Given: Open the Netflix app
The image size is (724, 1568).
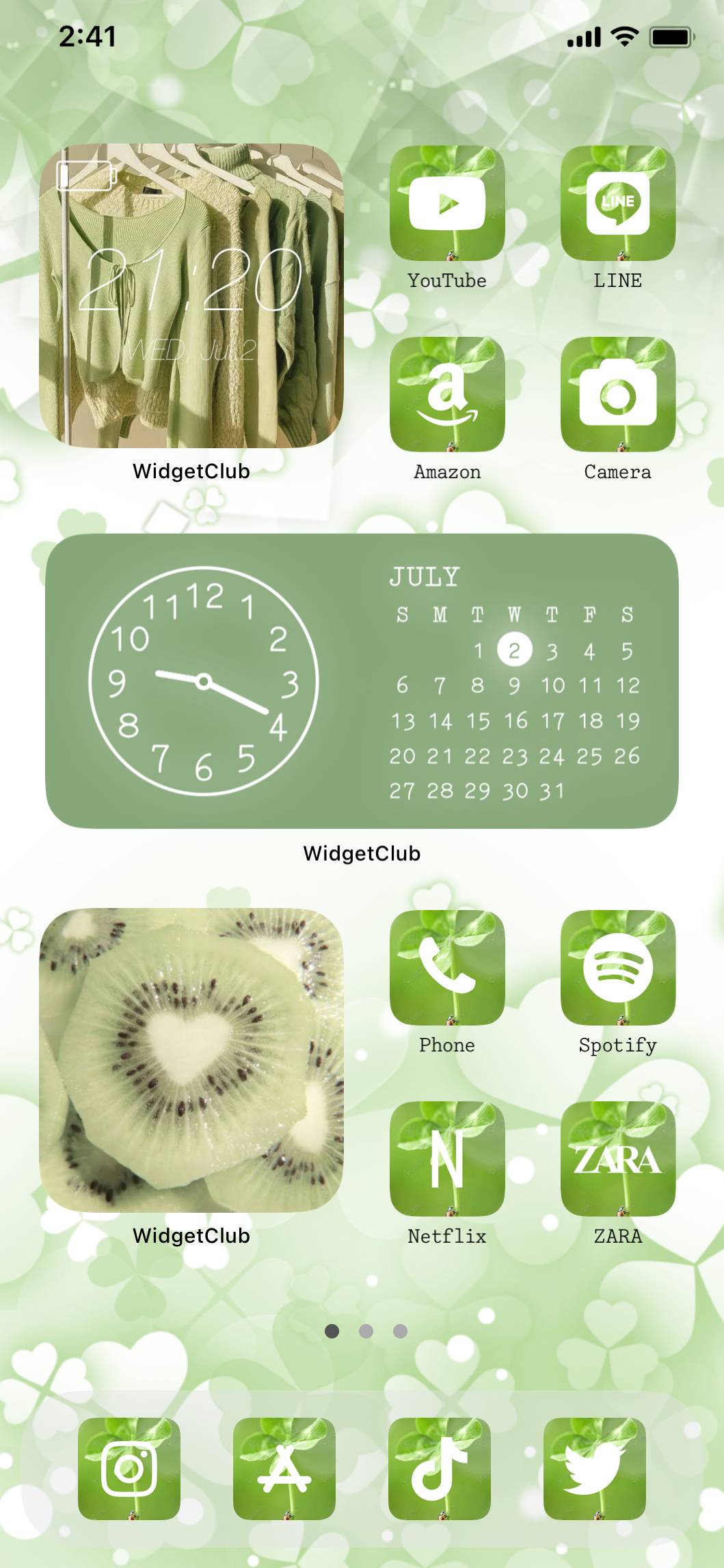Looking at the screenshot, I should pyautogui.click(x=447, y=1159).
